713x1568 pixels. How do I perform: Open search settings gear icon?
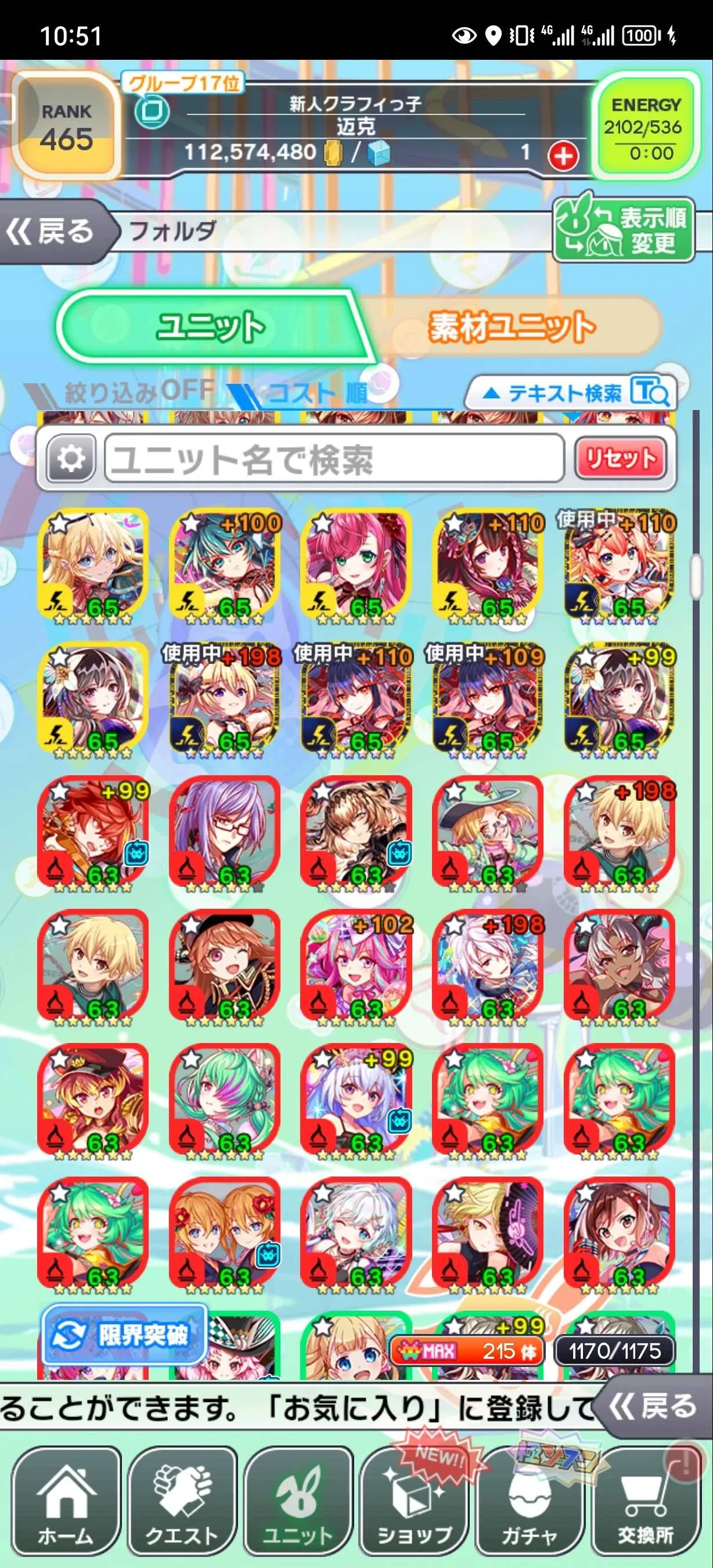[x=71, y=458]
